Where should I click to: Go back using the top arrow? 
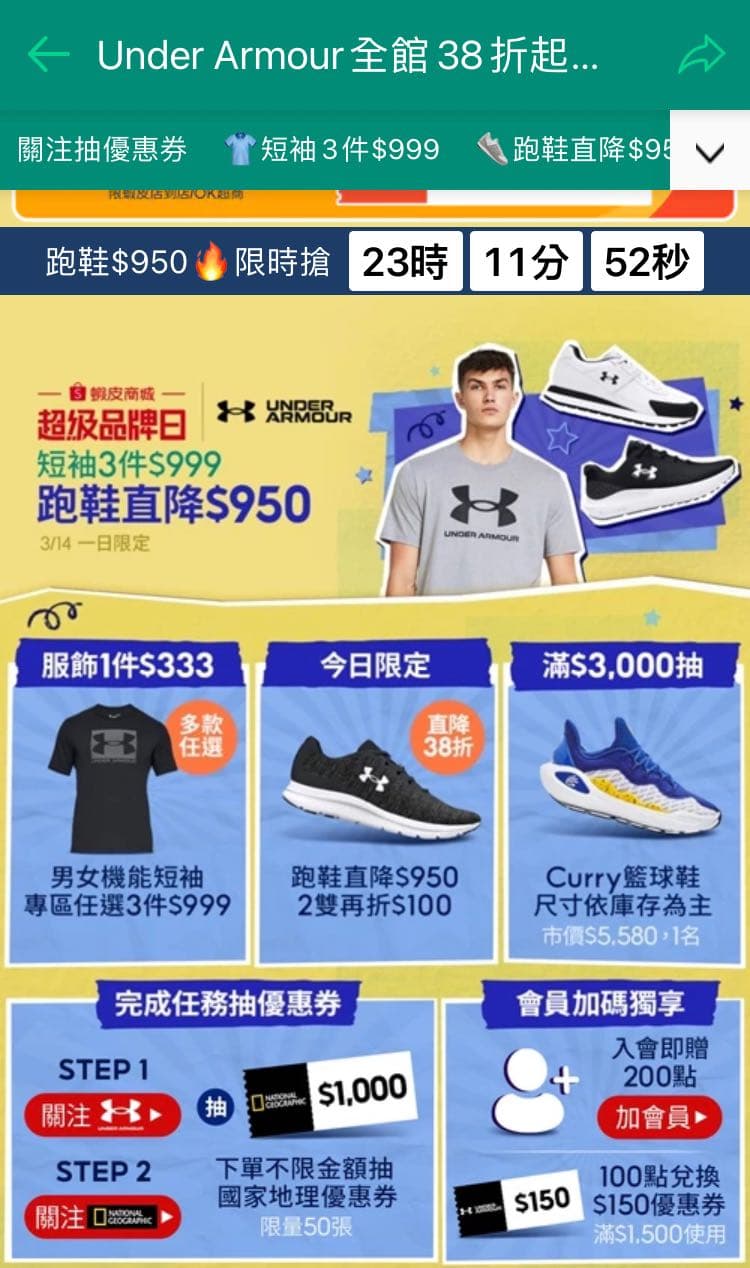[x=48, y=54]
